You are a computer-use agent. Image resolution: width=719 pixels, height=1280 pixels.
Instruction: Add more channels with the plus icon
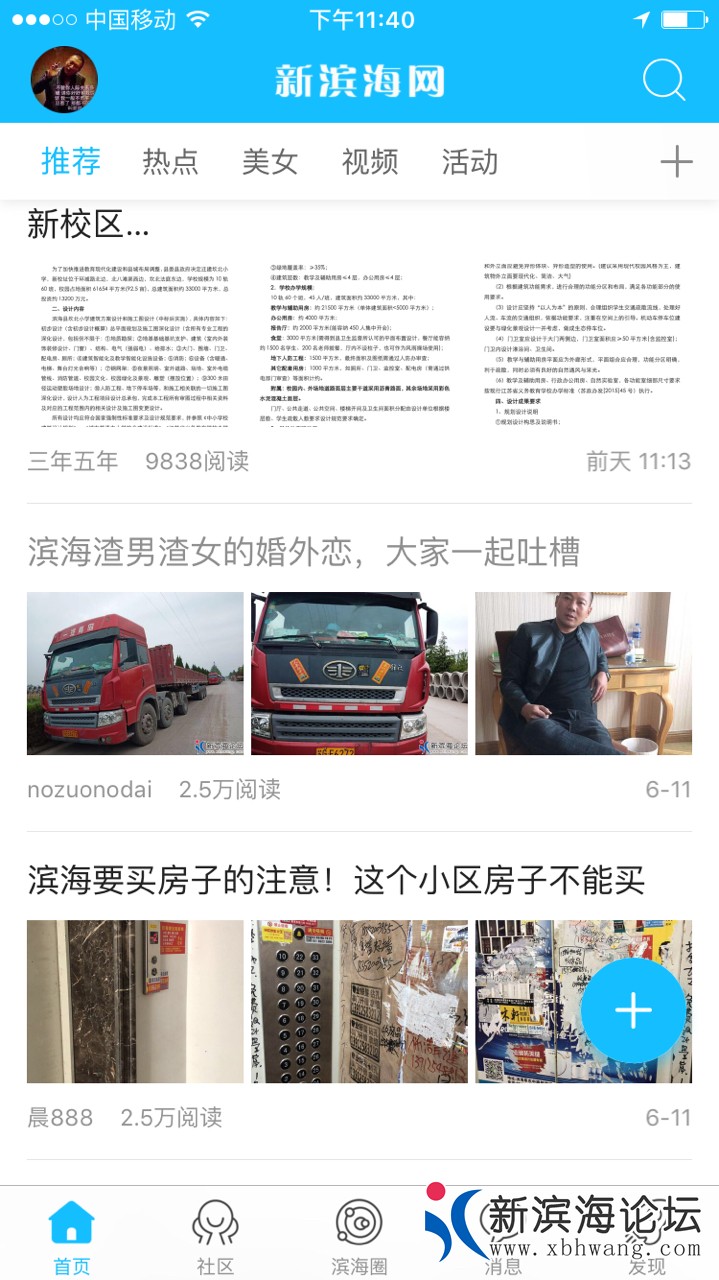click(677, 161)
